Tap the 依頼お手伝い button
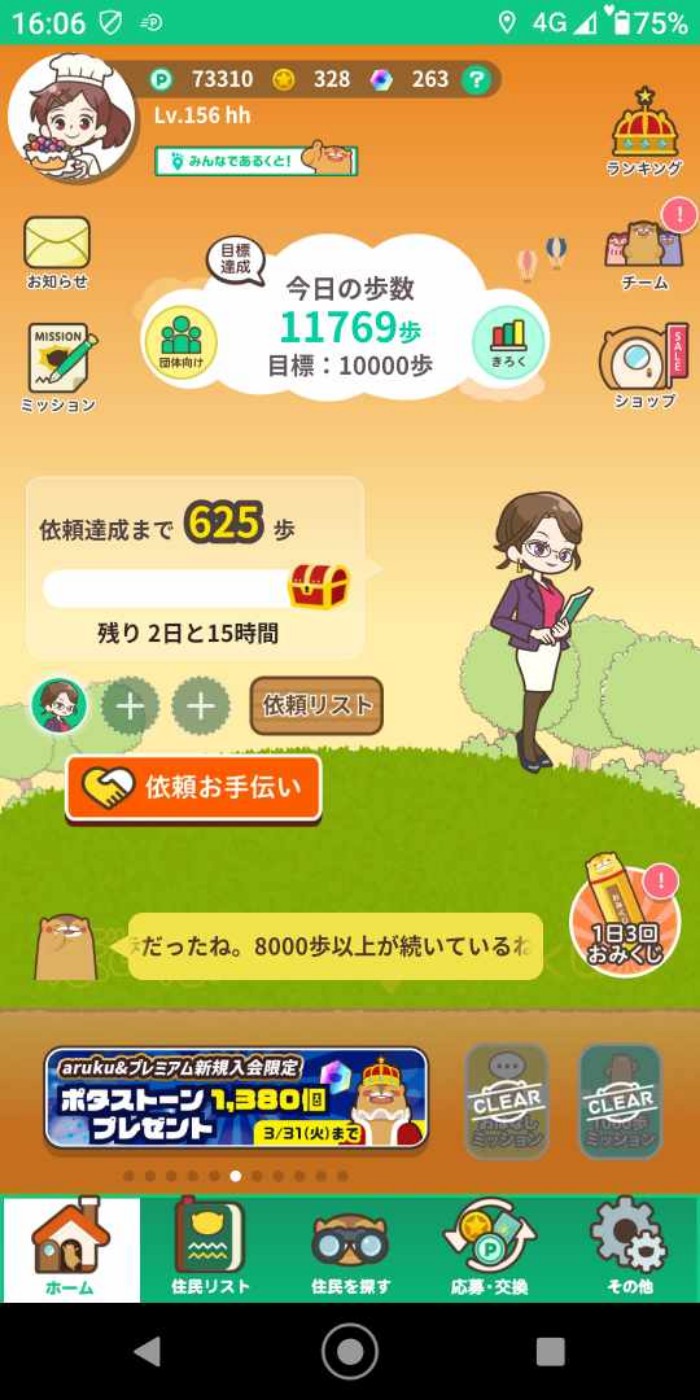700x1400 pixels. pyautogui.click(x=194, y=788)
